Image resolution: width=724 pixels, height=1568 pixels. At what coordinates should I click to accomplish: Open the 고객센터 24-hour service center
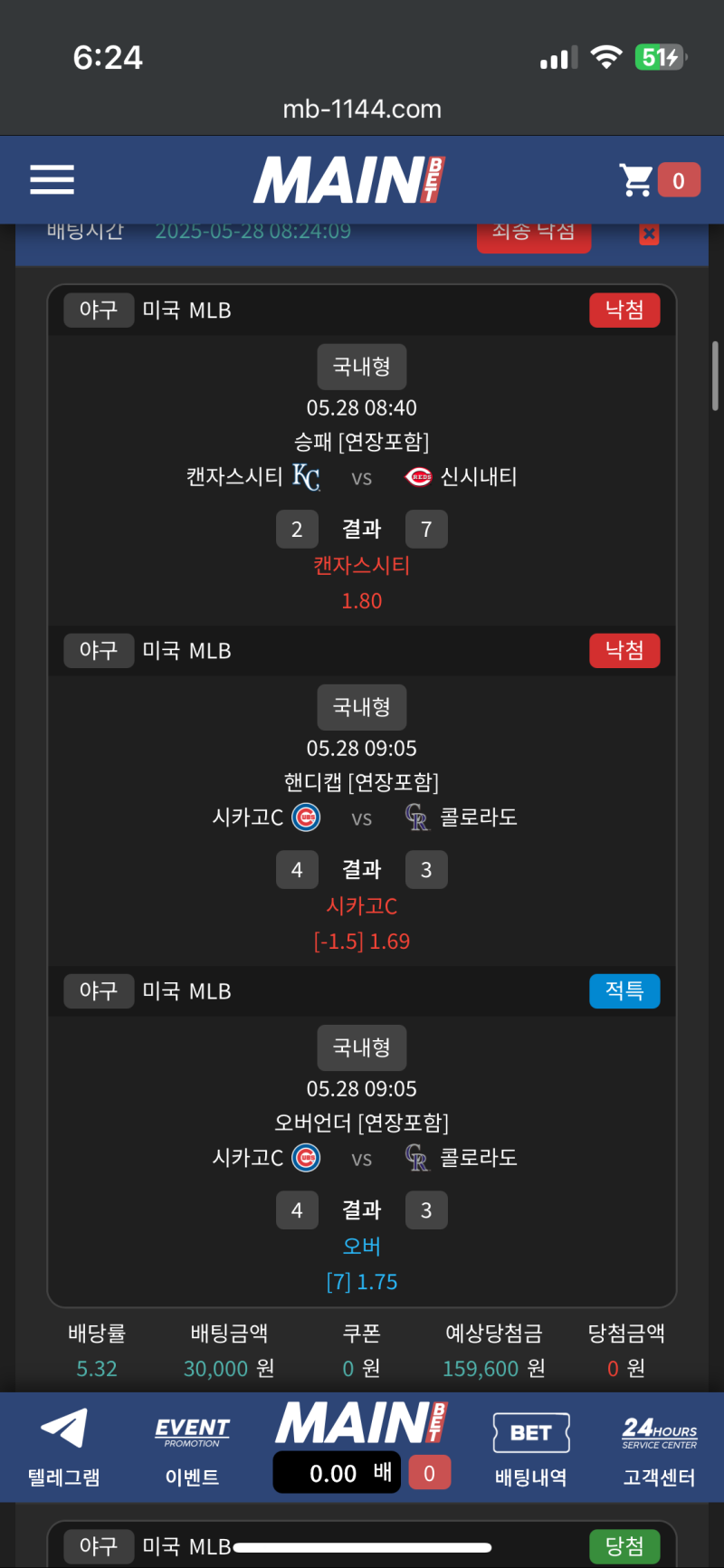(x=659, y=1447)
